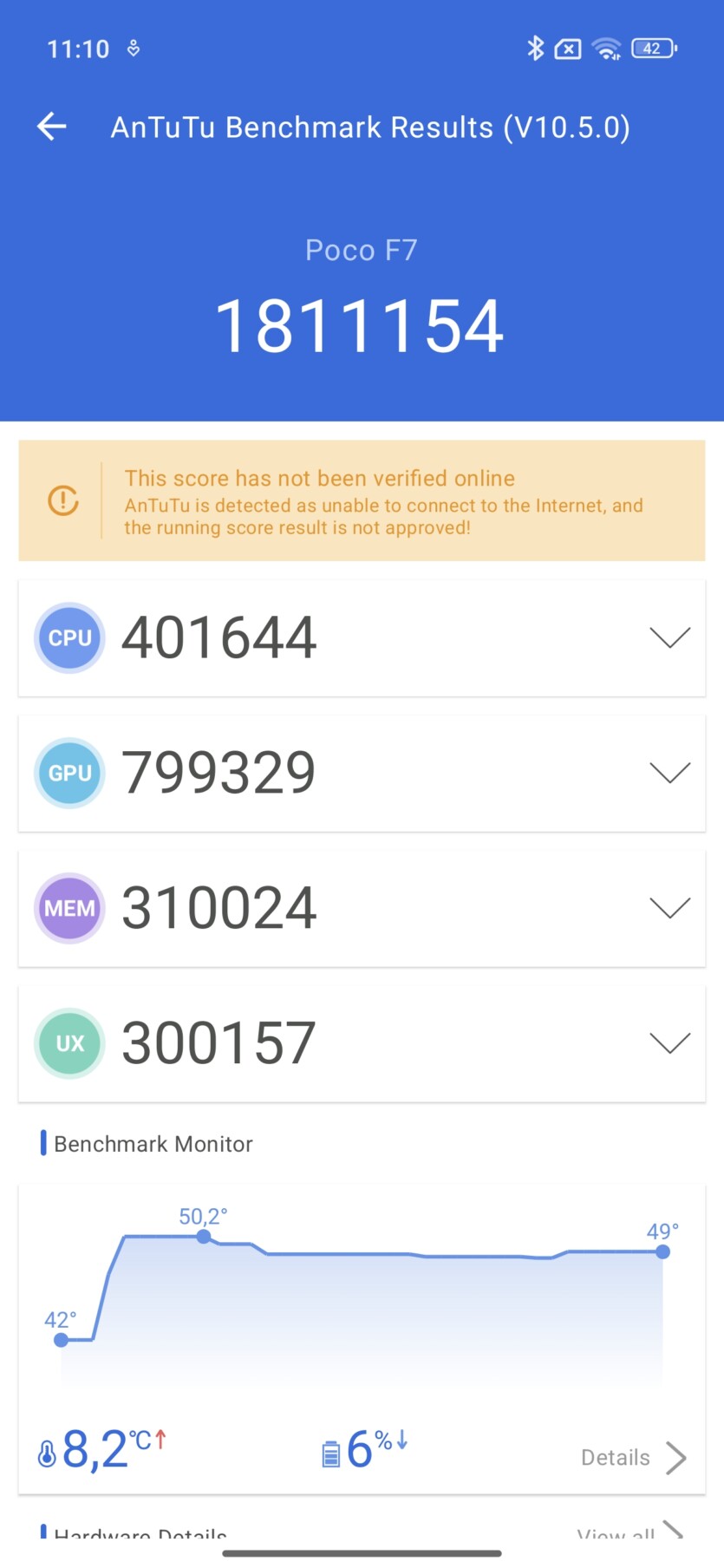View all hardware details
The image size is (724, 1568).
click(x=629, y=1532)
